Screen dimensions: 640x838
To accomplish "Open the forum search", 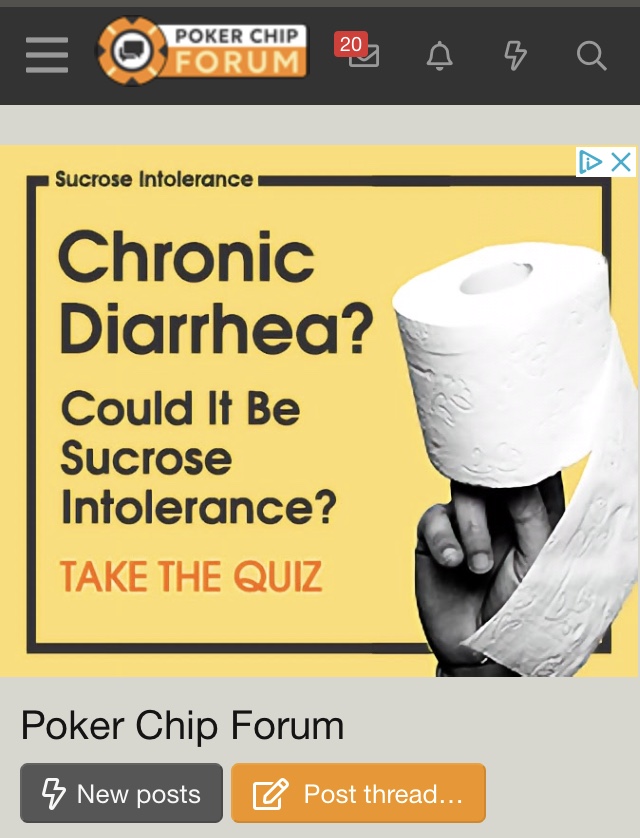I will (x=591, y=56).
